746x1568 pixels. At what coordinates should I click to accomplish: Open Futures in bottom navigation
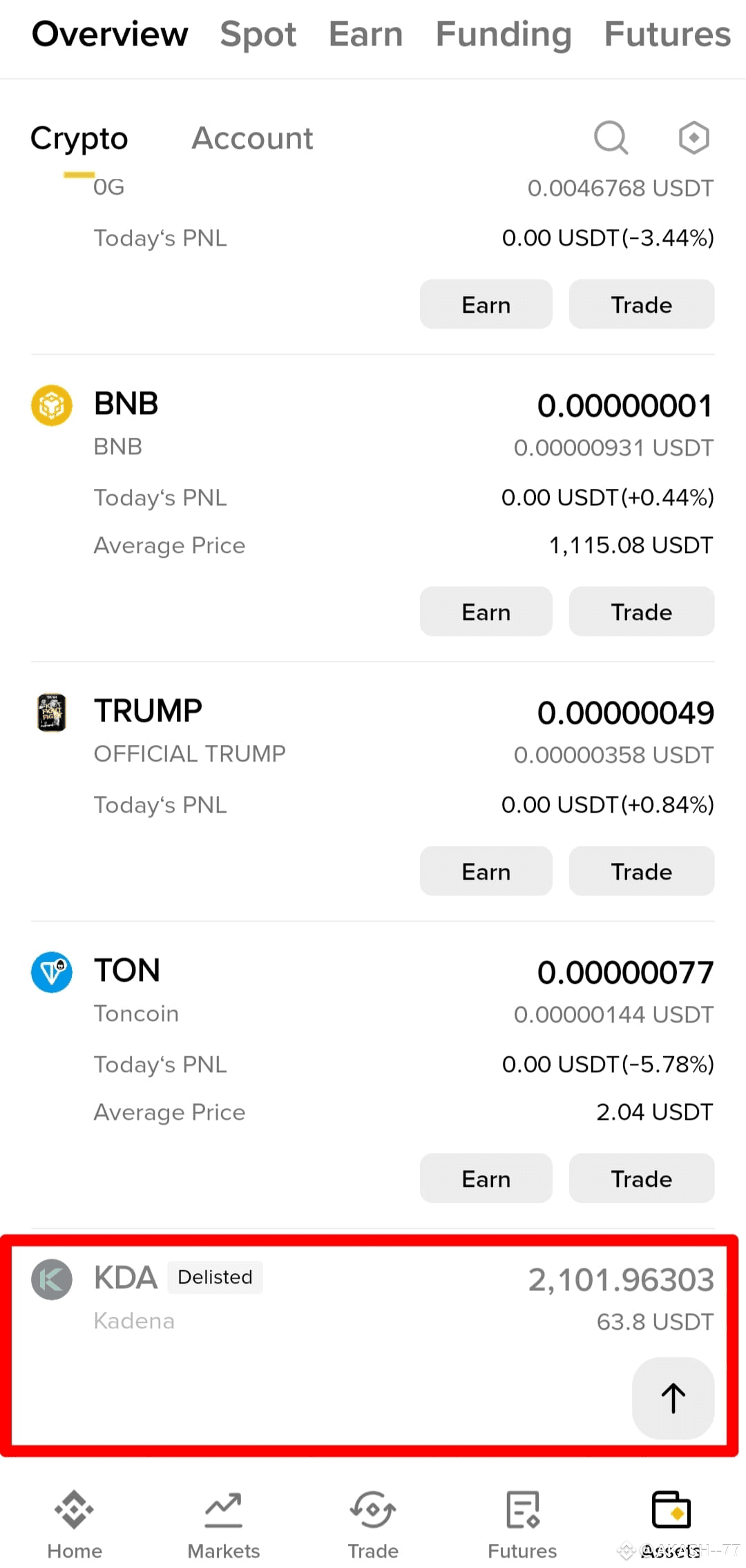522,1525
